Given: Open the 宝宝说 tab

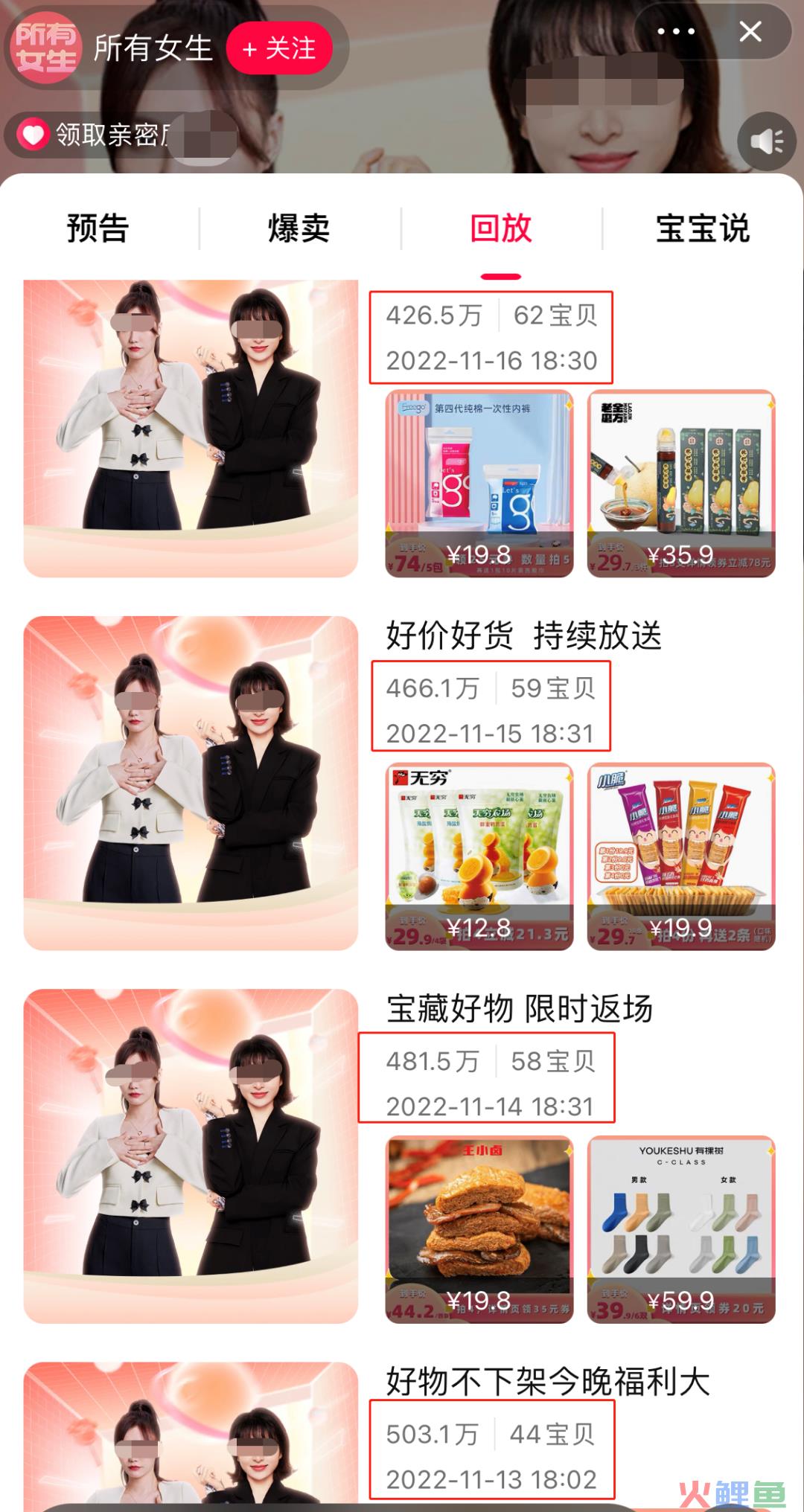Looking at the screenshot, I should click(702, 228).
